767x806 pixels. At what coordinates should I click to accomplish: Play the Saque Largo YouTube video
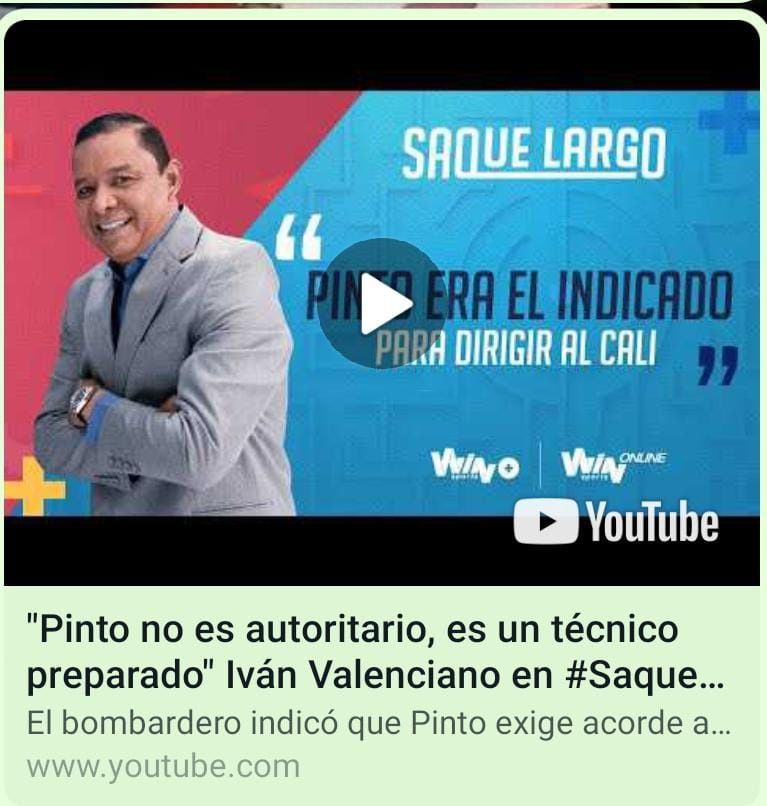381,303
